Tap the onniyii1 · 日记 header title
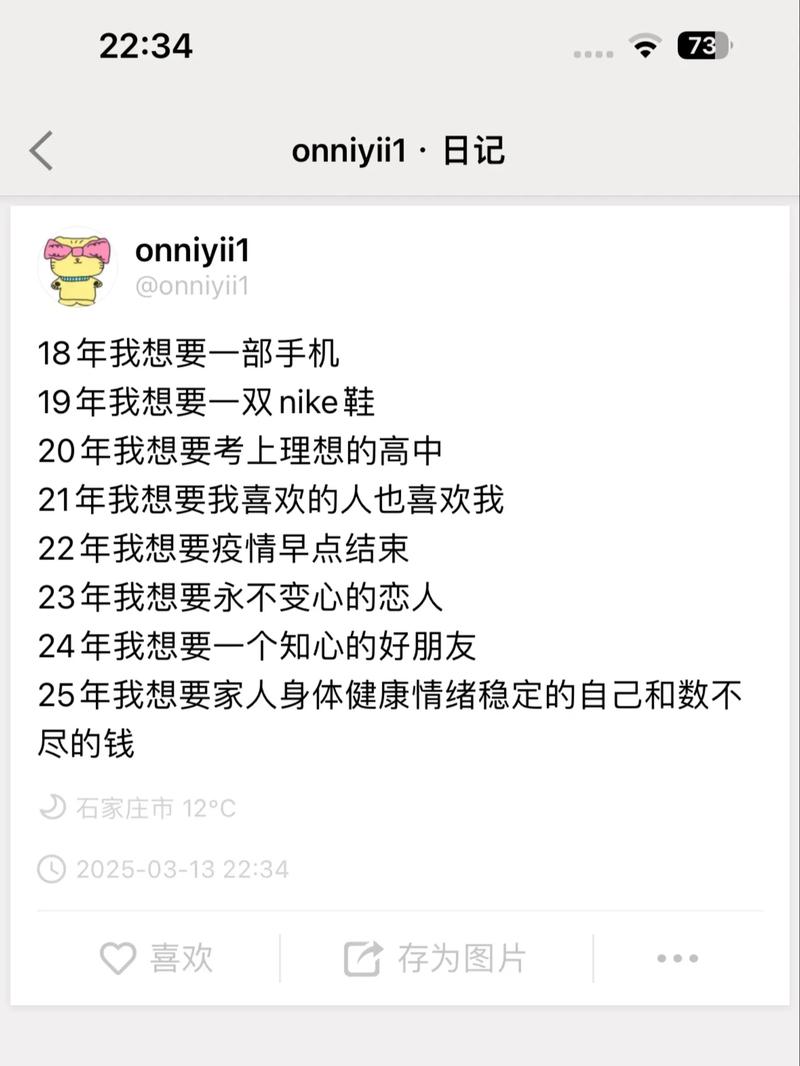This screenshot has width=800, height=1066. pos(400,150)
